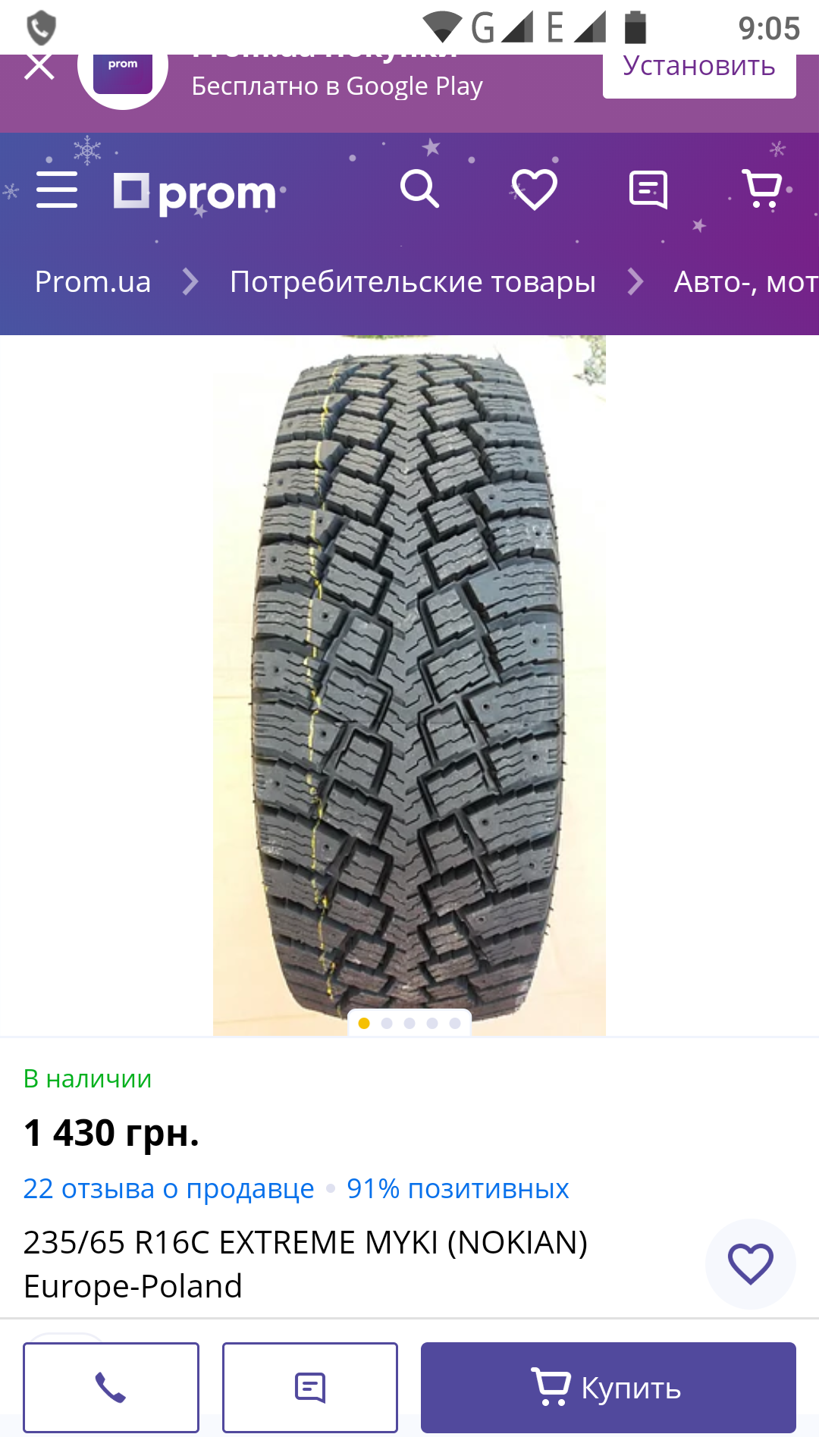Tap the Prom logo to go home
819x1456 pixels.
pyautogui.click(x=196, y=192)
